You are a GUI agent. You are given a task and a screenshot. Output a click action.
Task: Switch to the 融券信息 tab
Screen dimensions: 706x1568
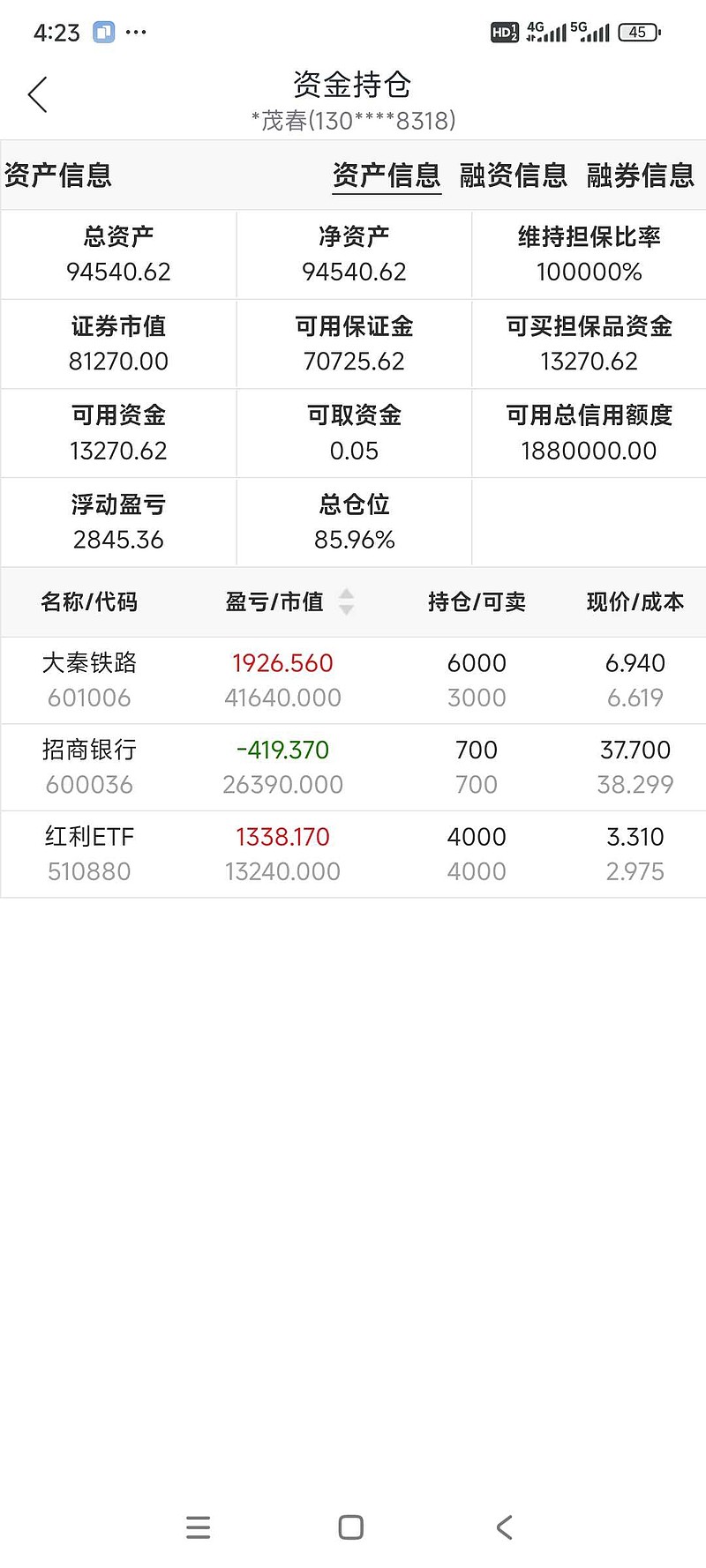point(639,175)
